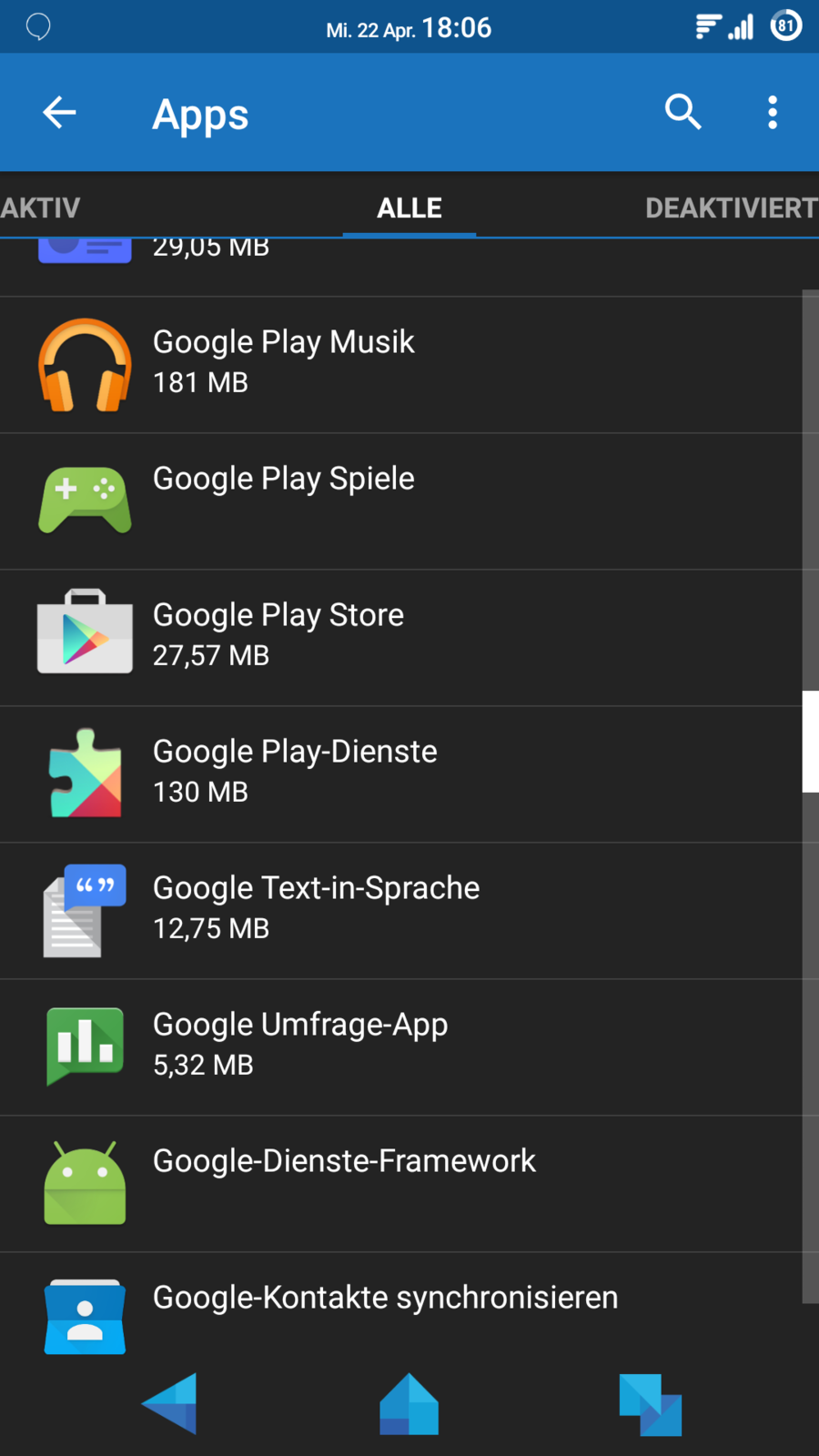Search the apps list
This screenshot has width=819, height=1456.
pyautogui.click(x=682, y=113)
